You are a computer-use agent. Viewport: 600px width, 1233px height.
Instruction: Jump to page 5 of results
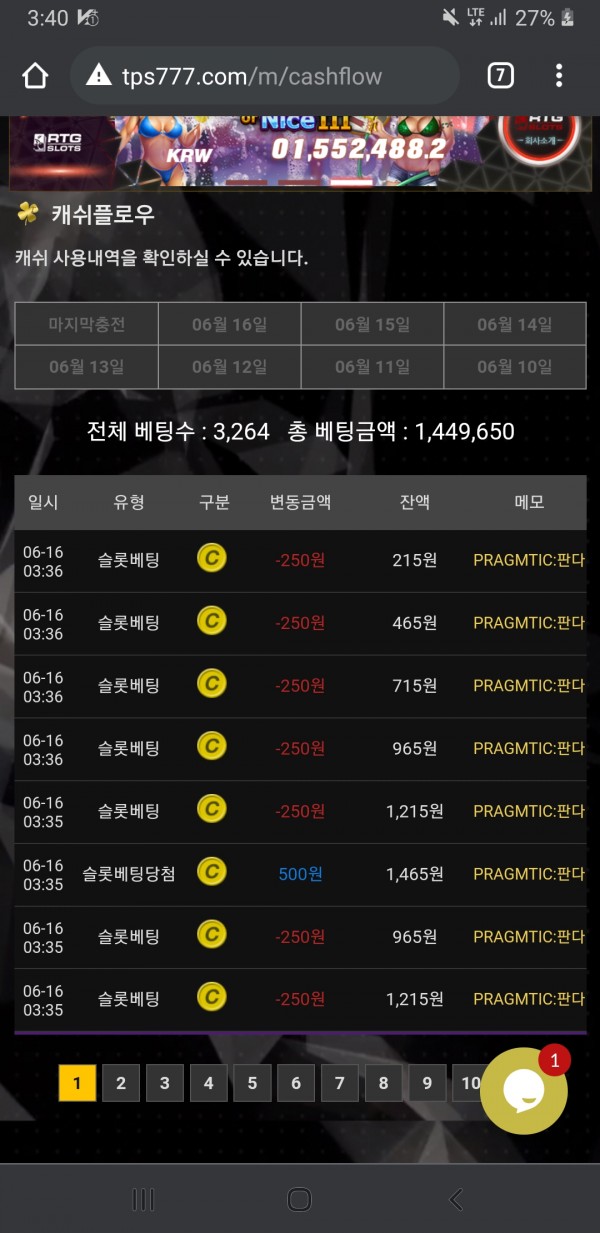point(252,1083)
